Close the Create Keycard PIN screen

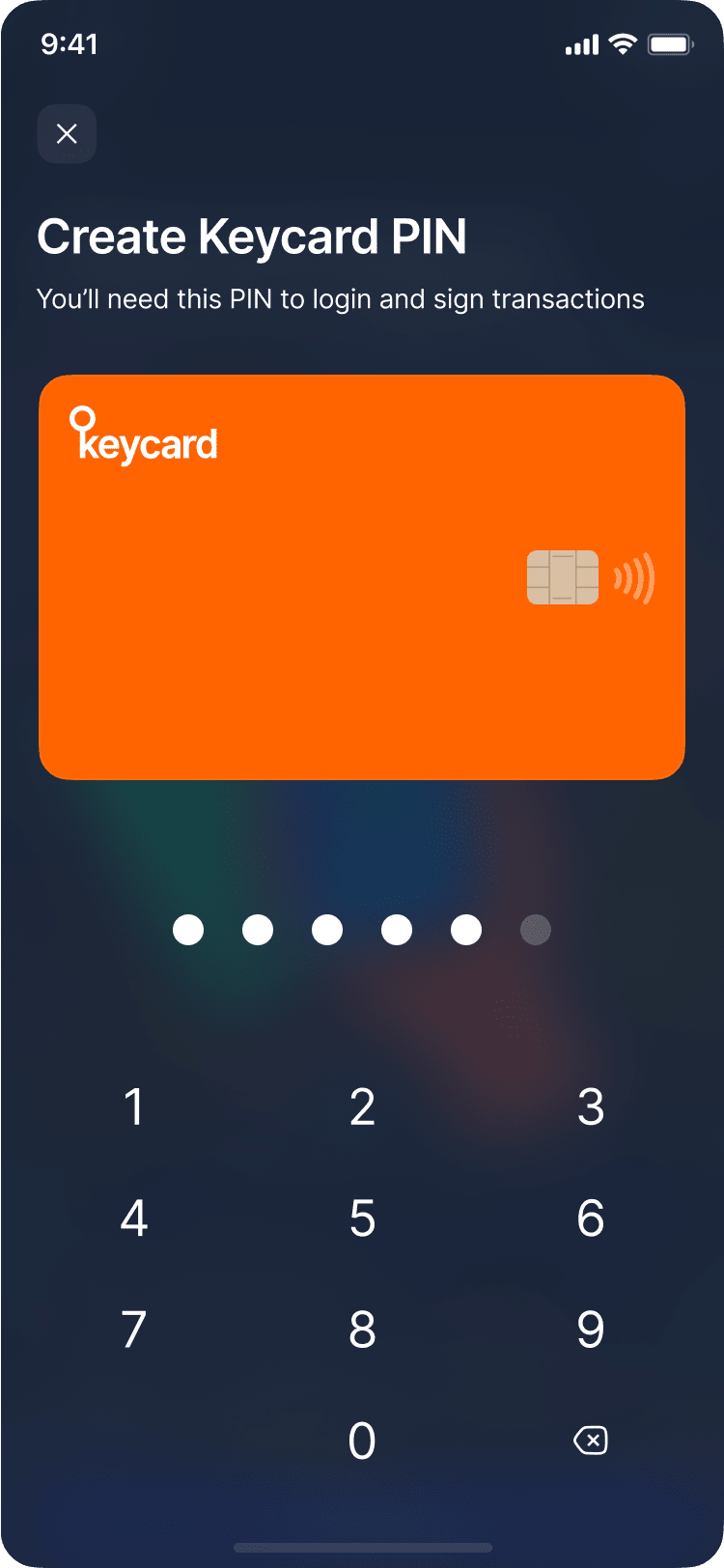tap(67, 133)
